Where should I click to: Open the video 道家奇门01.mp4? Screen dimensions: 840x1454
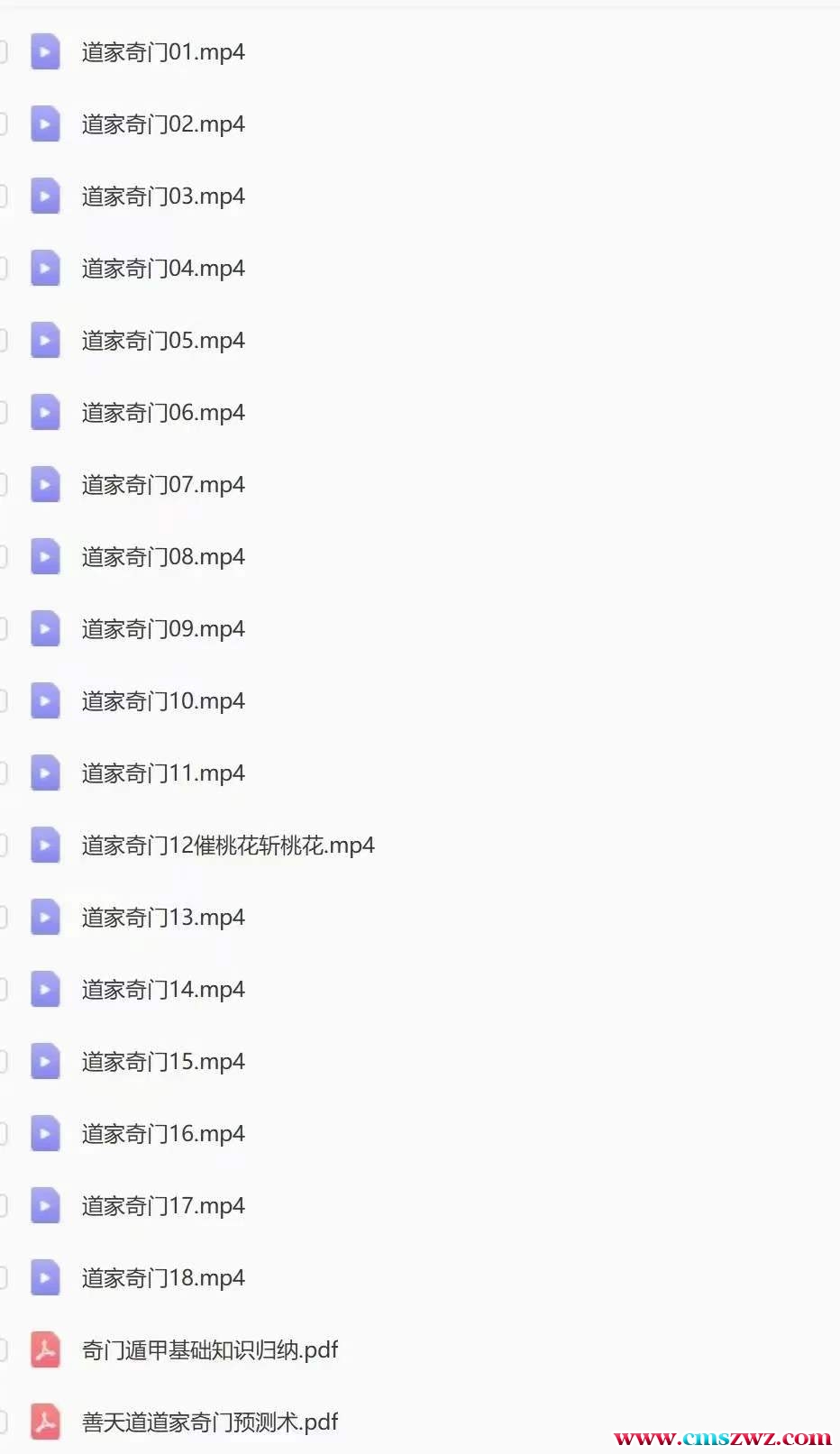[163, 52]
